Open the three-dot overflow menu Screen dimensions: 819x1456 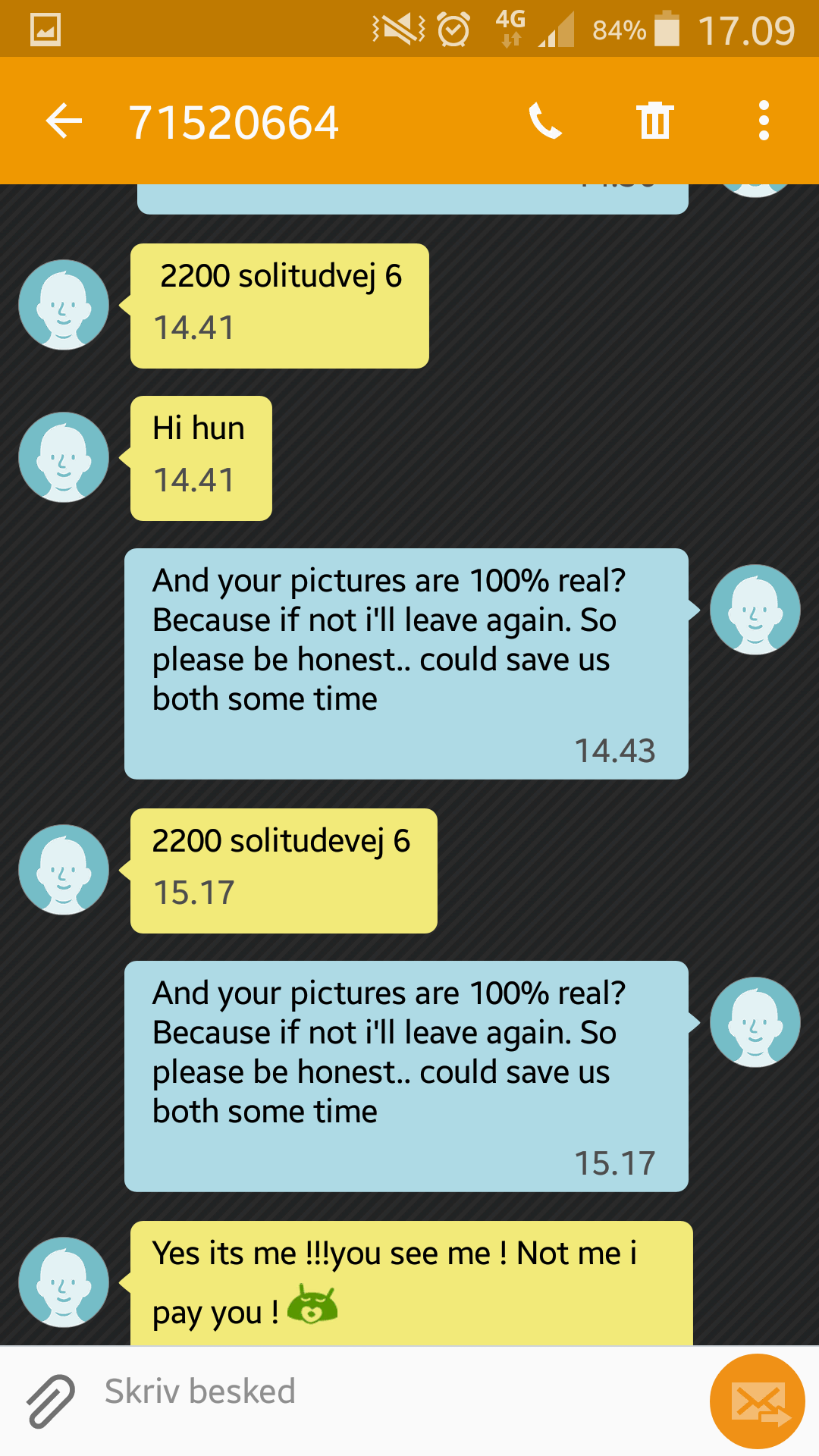(x=764, y=121)
